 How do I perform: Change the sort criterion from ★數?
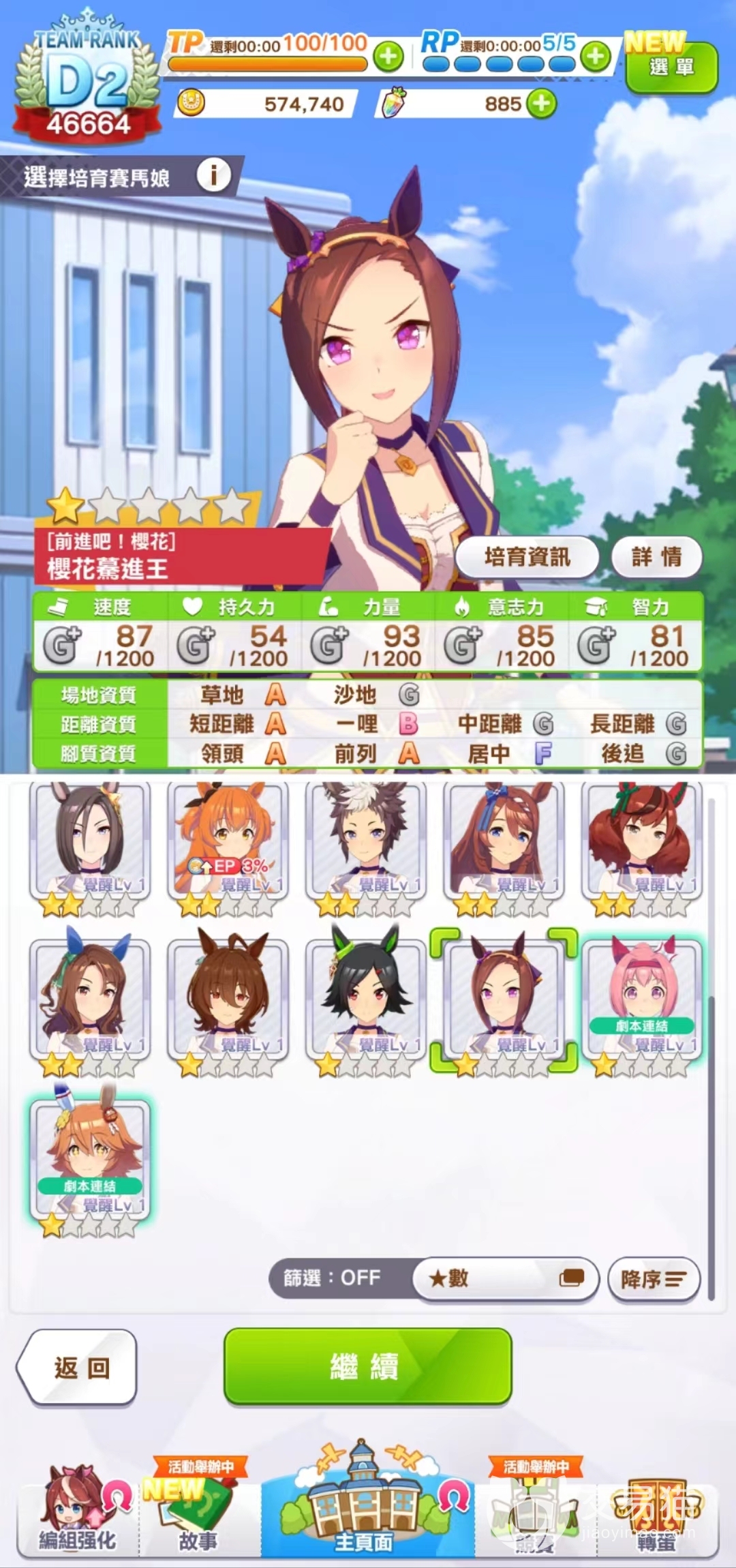[x=506, y=1278]
